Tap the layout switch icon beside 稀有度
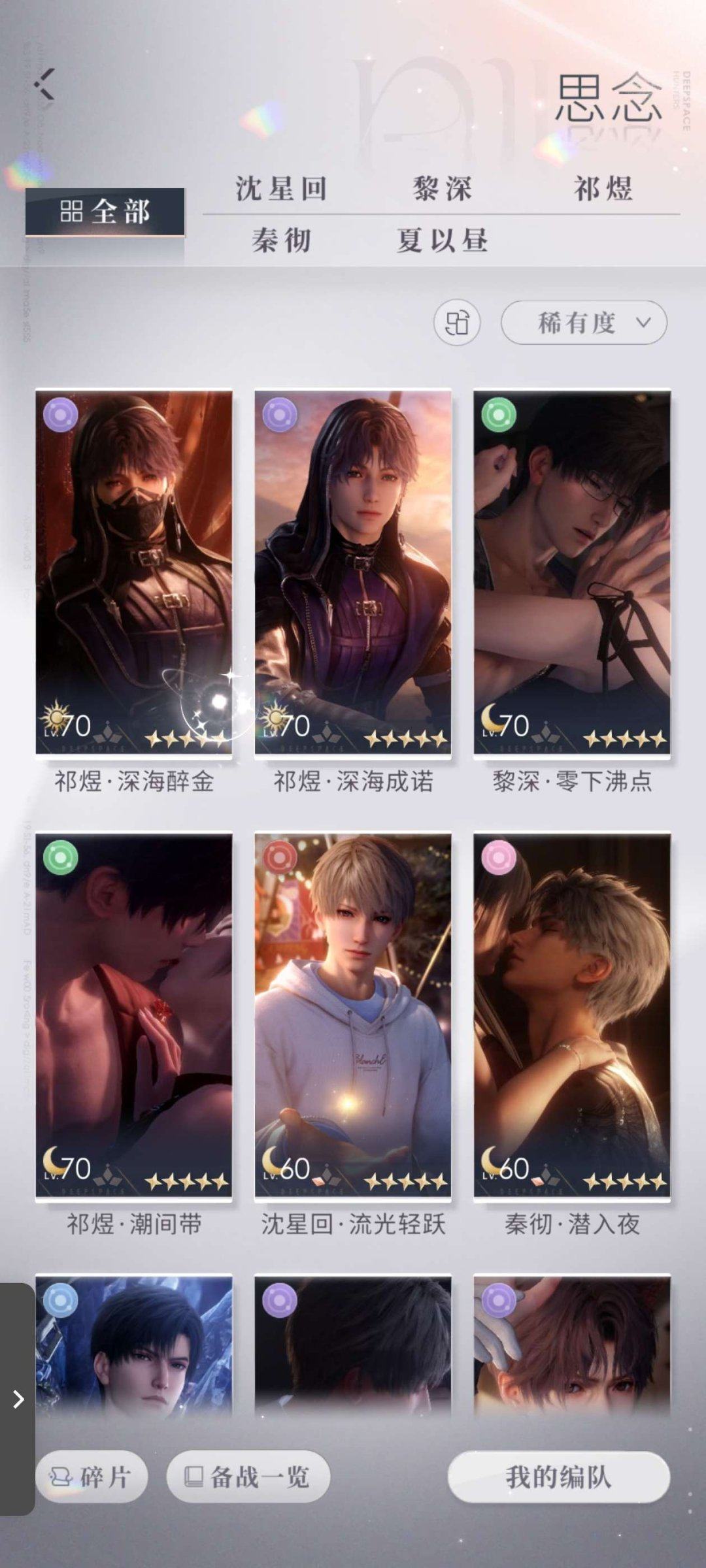706x1568 pixels. tap(457, 323)
